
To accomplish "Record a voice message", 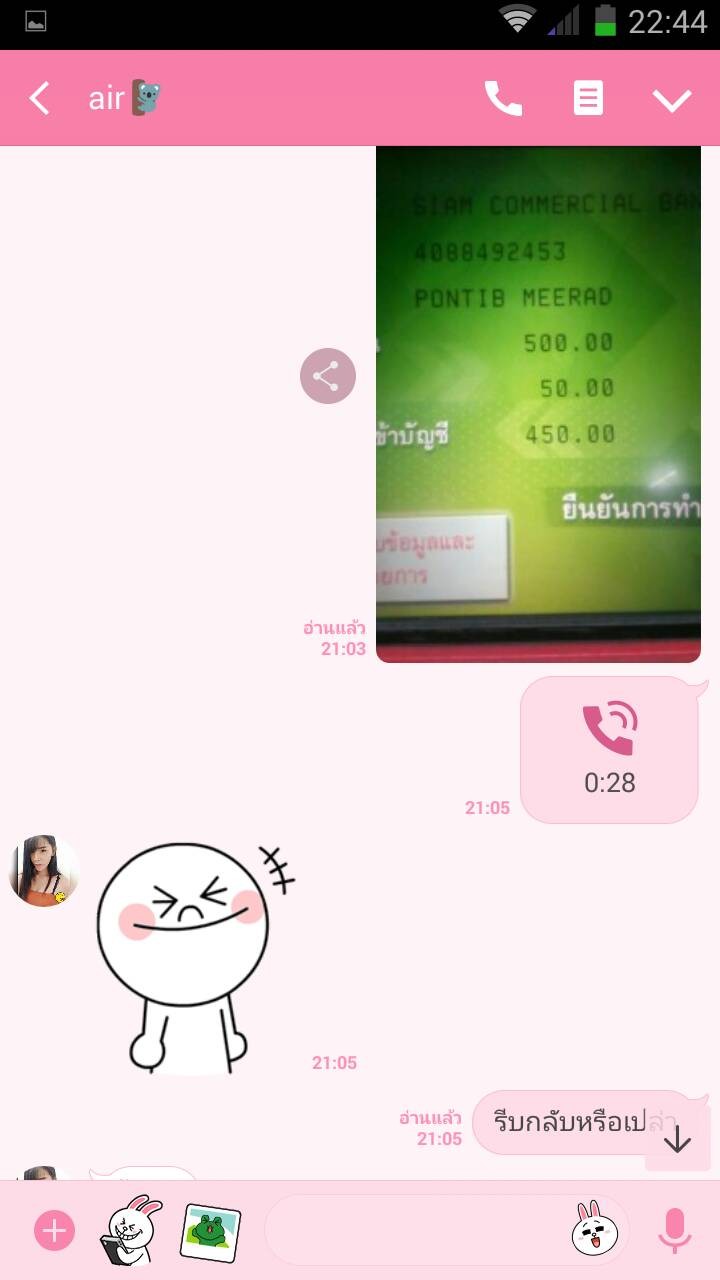I will pos(674,1230).
